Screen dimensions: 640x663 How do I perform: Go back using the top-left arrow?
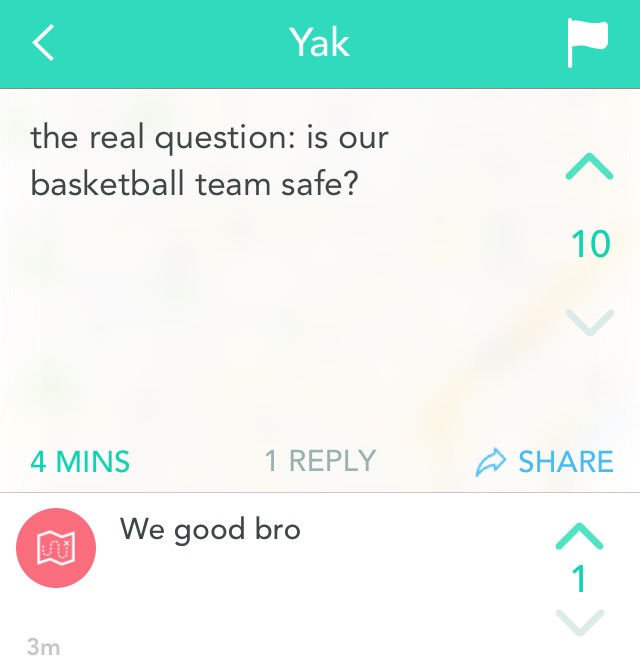(43, 44)
